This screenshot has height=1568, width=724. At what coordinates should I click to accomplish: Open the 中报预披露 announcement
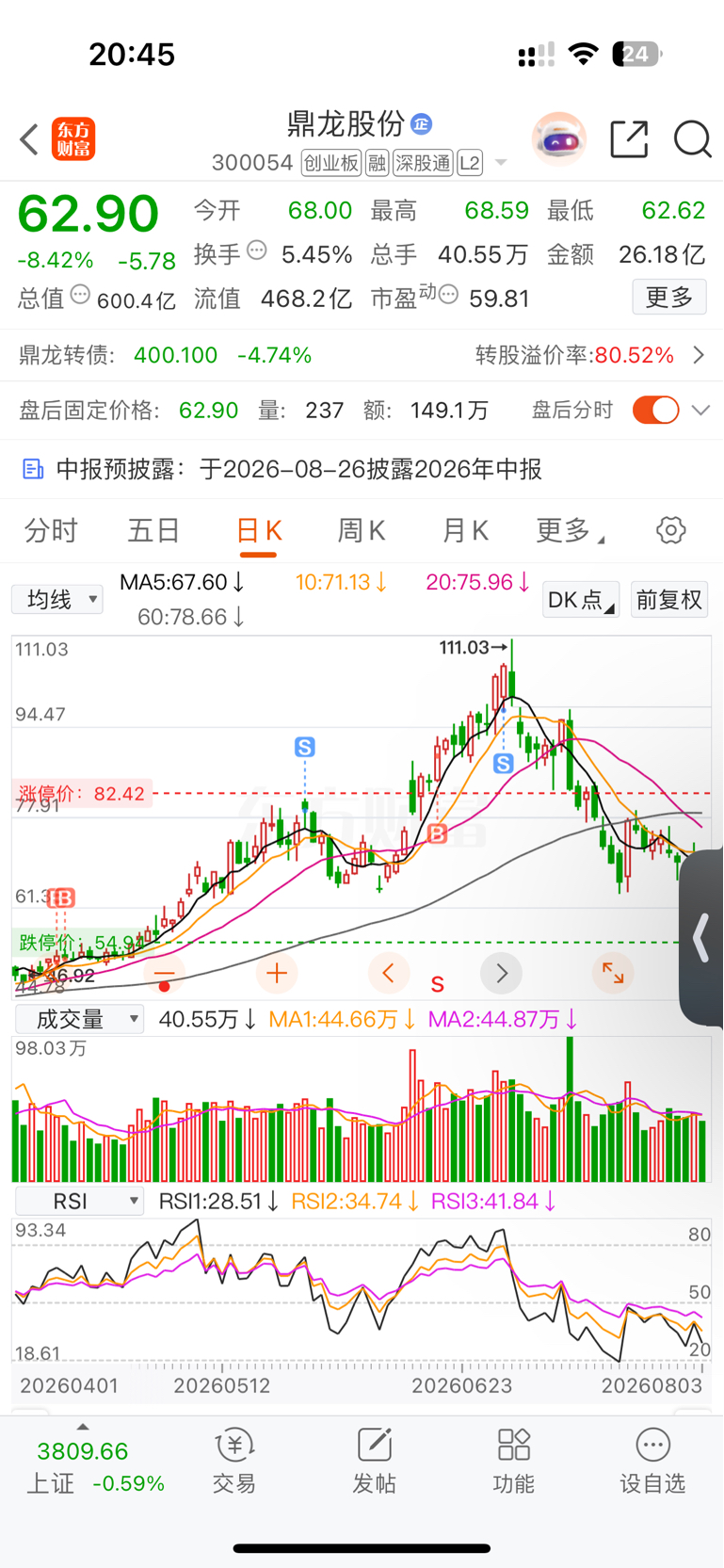(362, 469)
